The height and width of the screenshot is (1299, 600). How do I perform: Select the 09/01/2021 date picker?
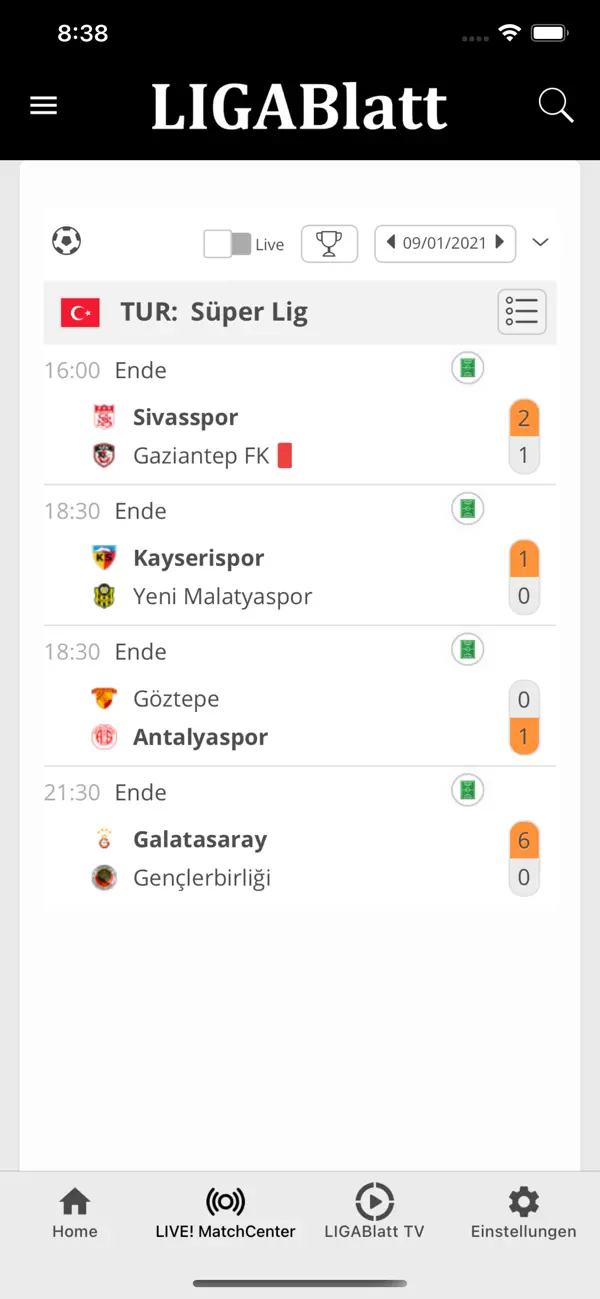[x=444, y=243]
